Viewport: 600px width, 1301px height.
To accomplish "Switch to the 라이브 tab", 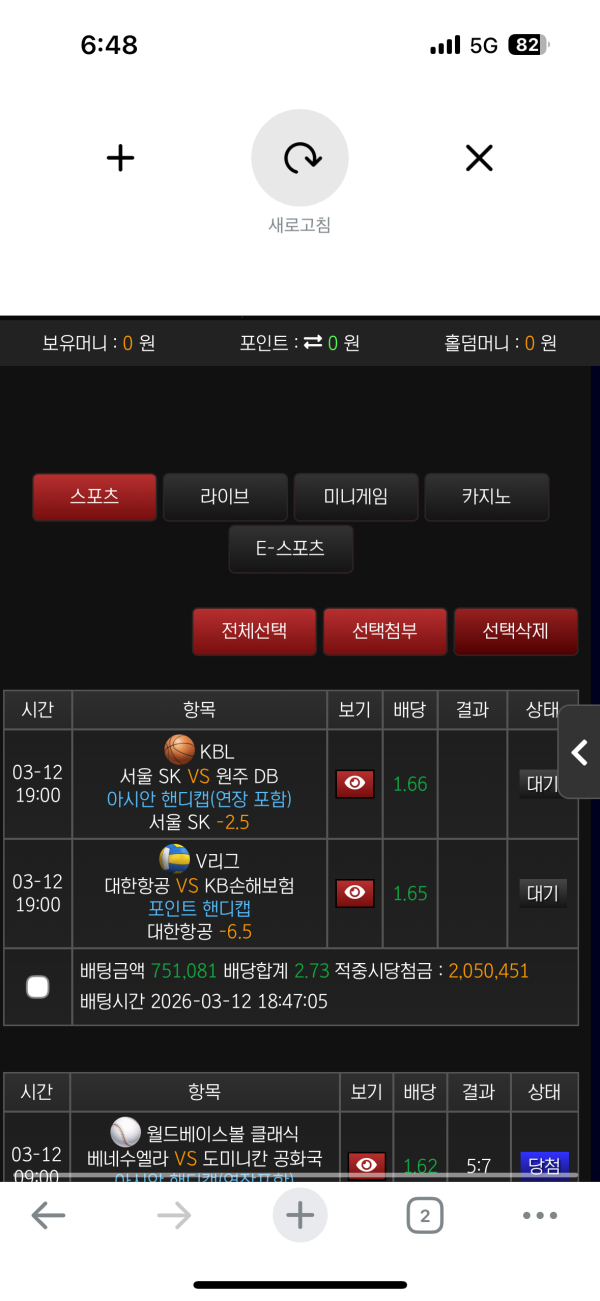I will coord(225,497).
